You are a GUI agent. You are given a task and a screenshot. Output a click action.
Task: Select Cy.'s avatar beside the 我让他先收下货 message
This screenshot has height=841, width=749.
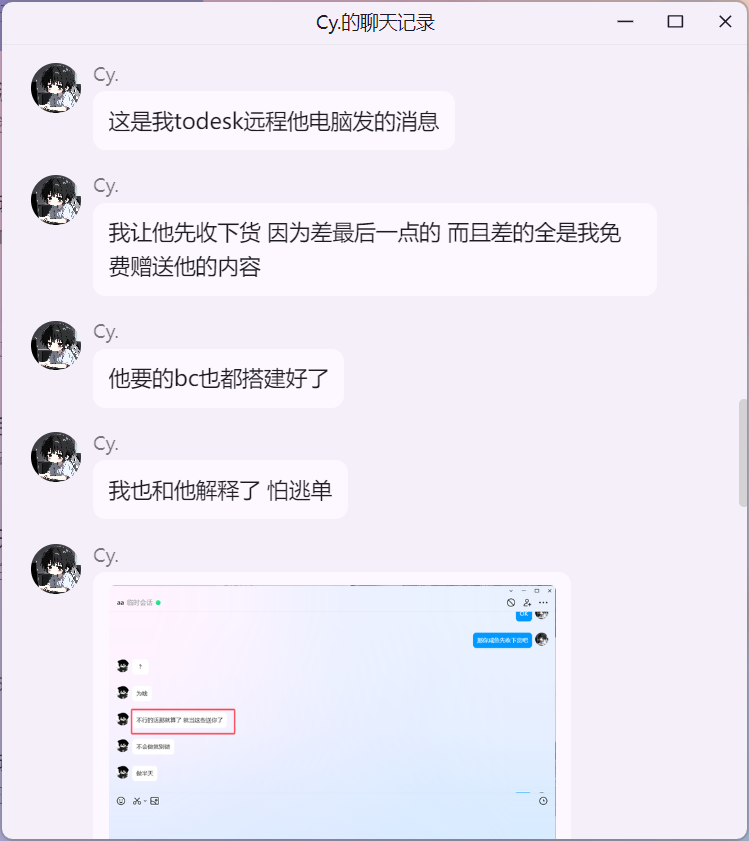click(x=56, y=200)
